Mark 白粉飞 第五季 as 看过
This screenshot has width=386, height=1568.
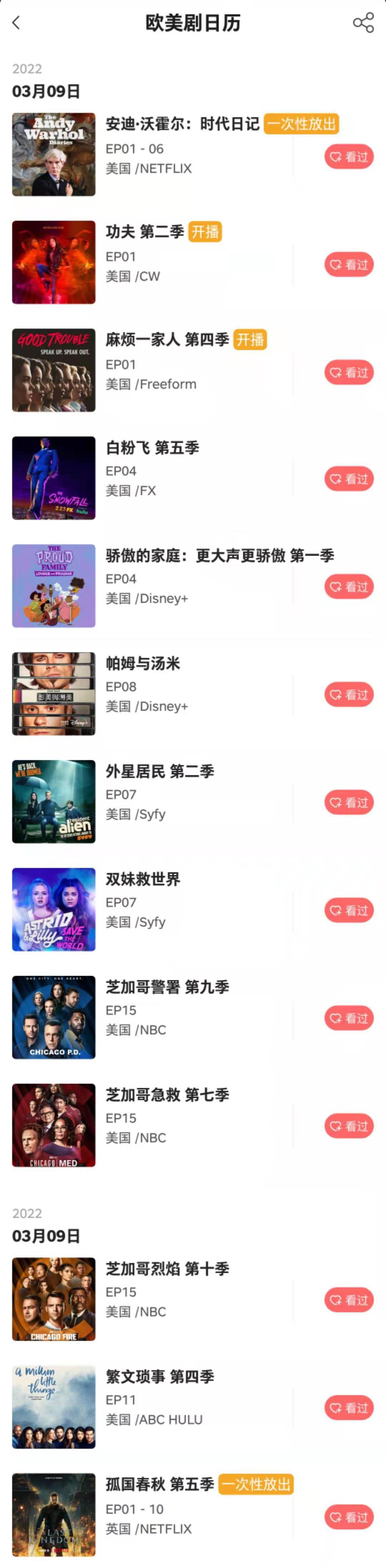coord(348,479)
